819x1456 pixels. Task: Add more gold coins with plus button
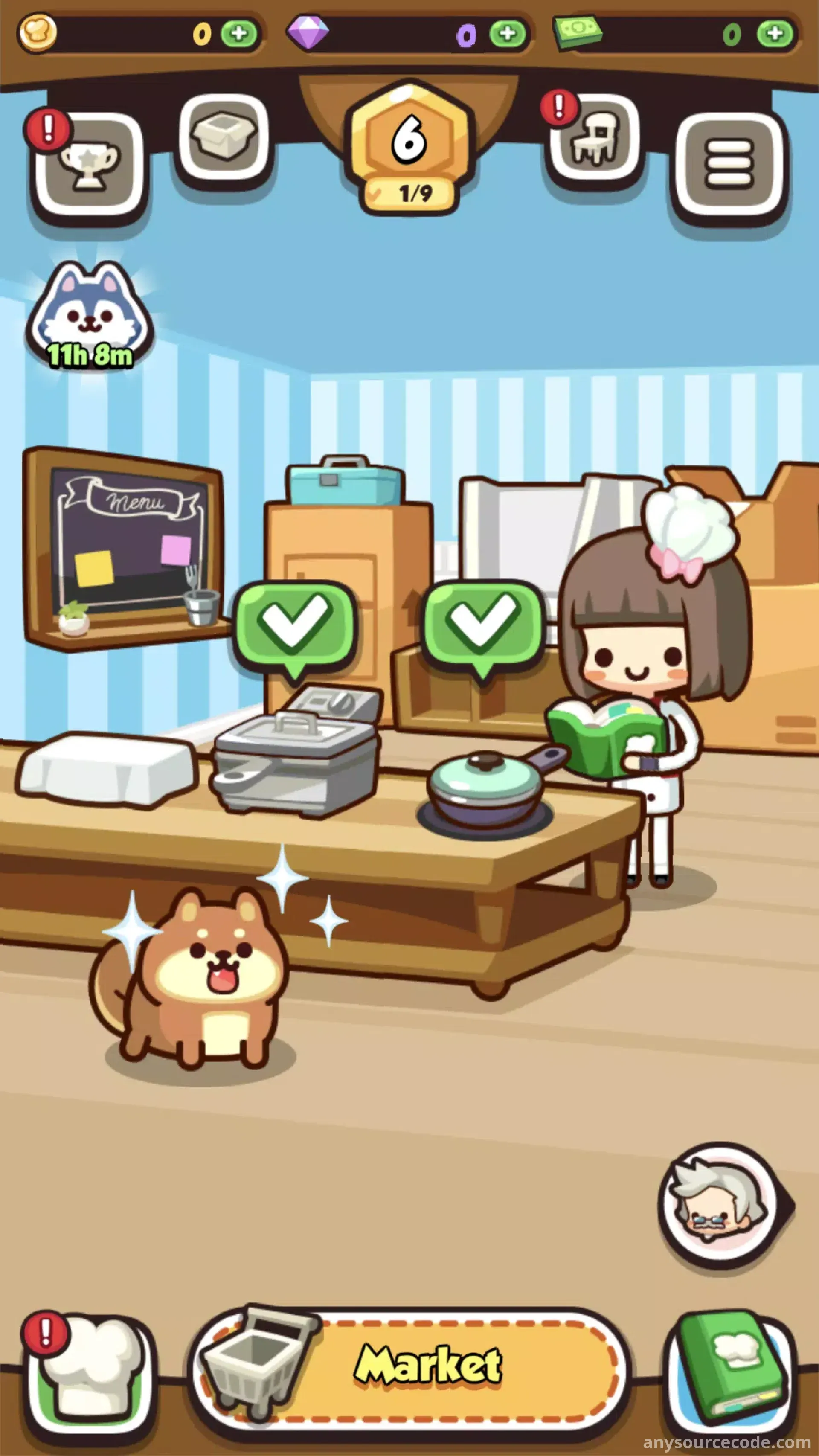coord(239,34)
